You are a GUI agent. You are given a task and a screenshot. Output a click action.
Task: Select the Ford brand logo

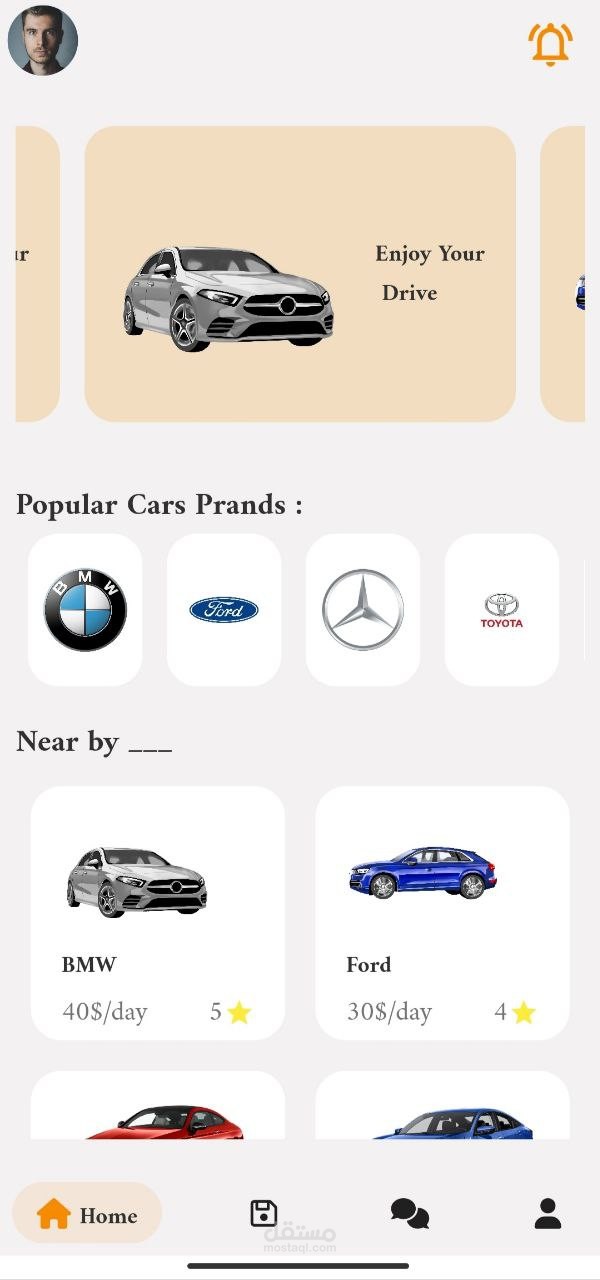(x=224, y=610)
